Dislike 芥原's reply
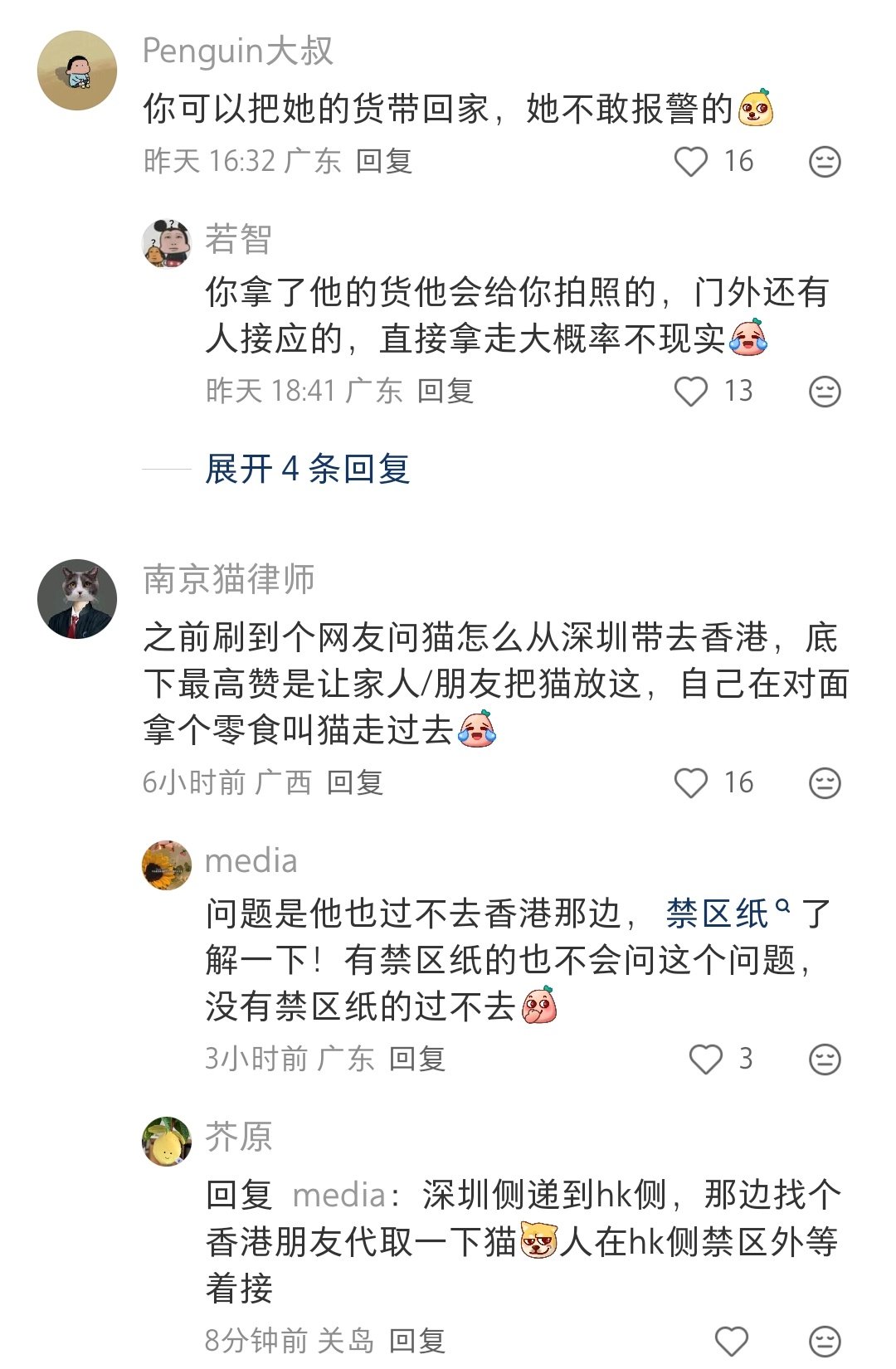 824,1342
